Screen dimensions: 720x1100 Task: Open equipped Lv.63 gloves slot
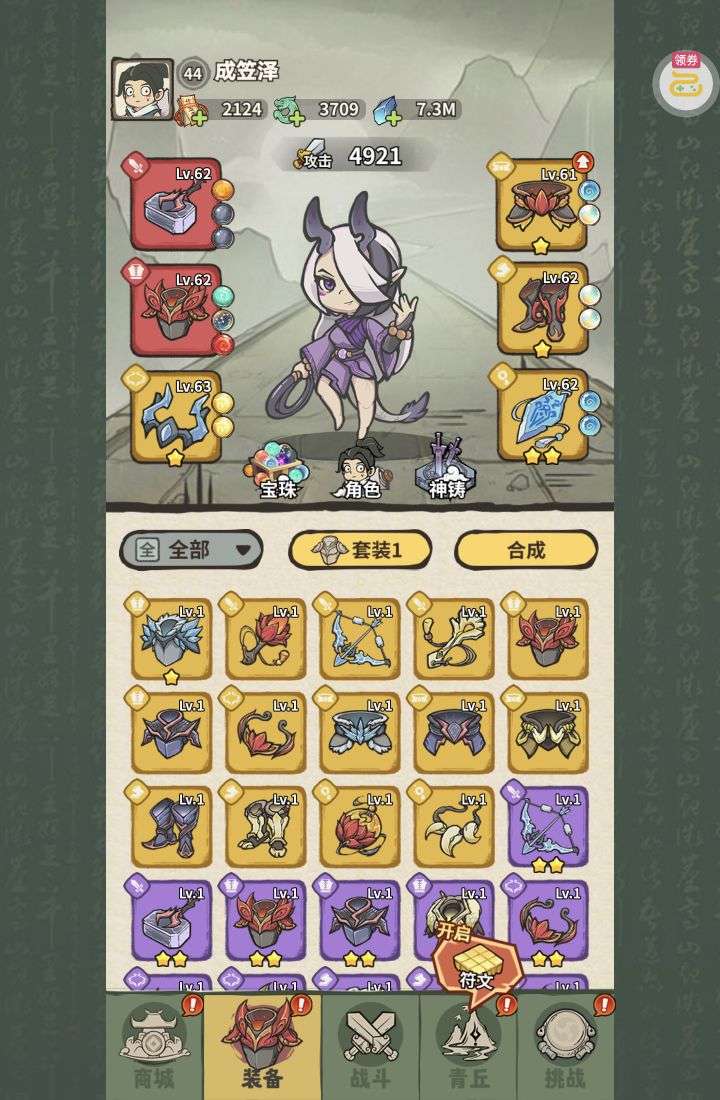point(175,416)
